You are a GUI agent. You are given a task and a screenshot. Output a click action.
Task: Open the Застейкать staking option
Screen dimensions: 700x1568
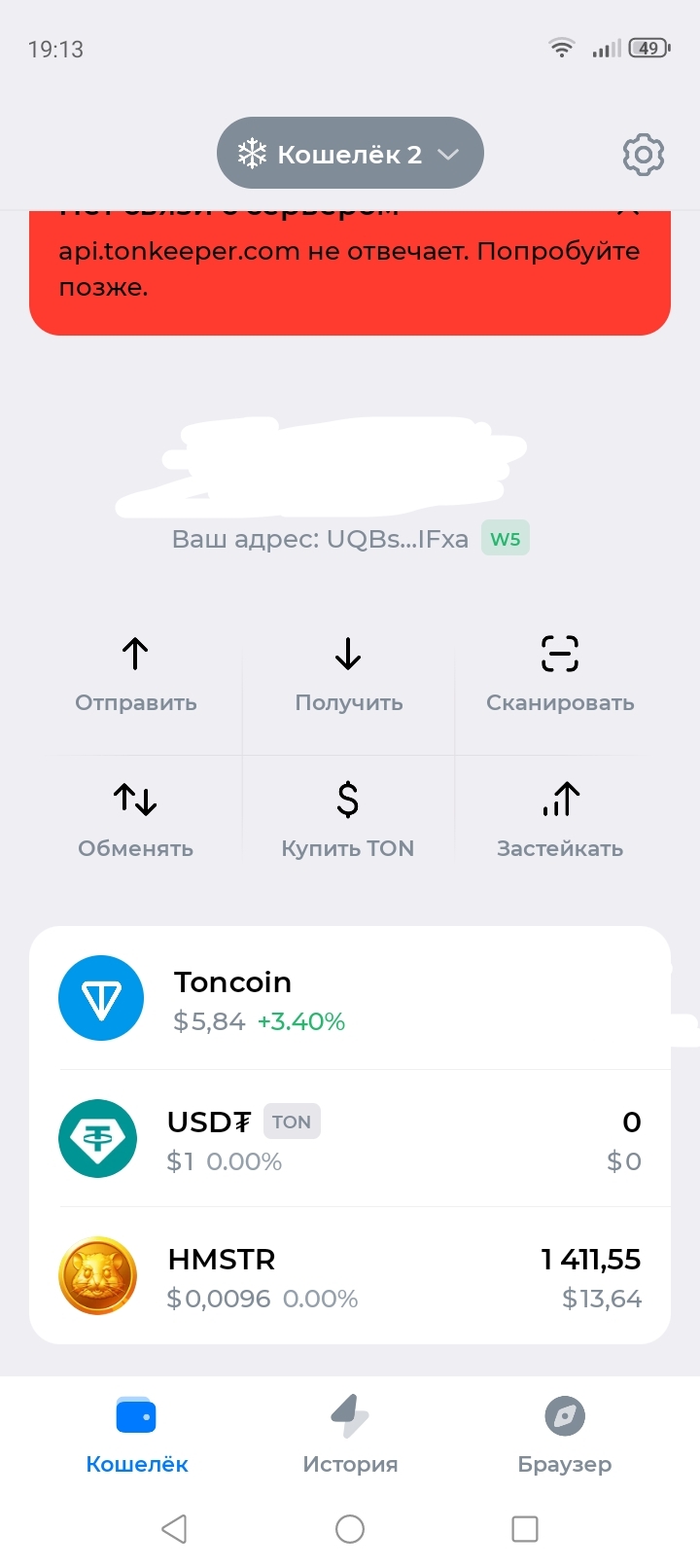point(560,819)
